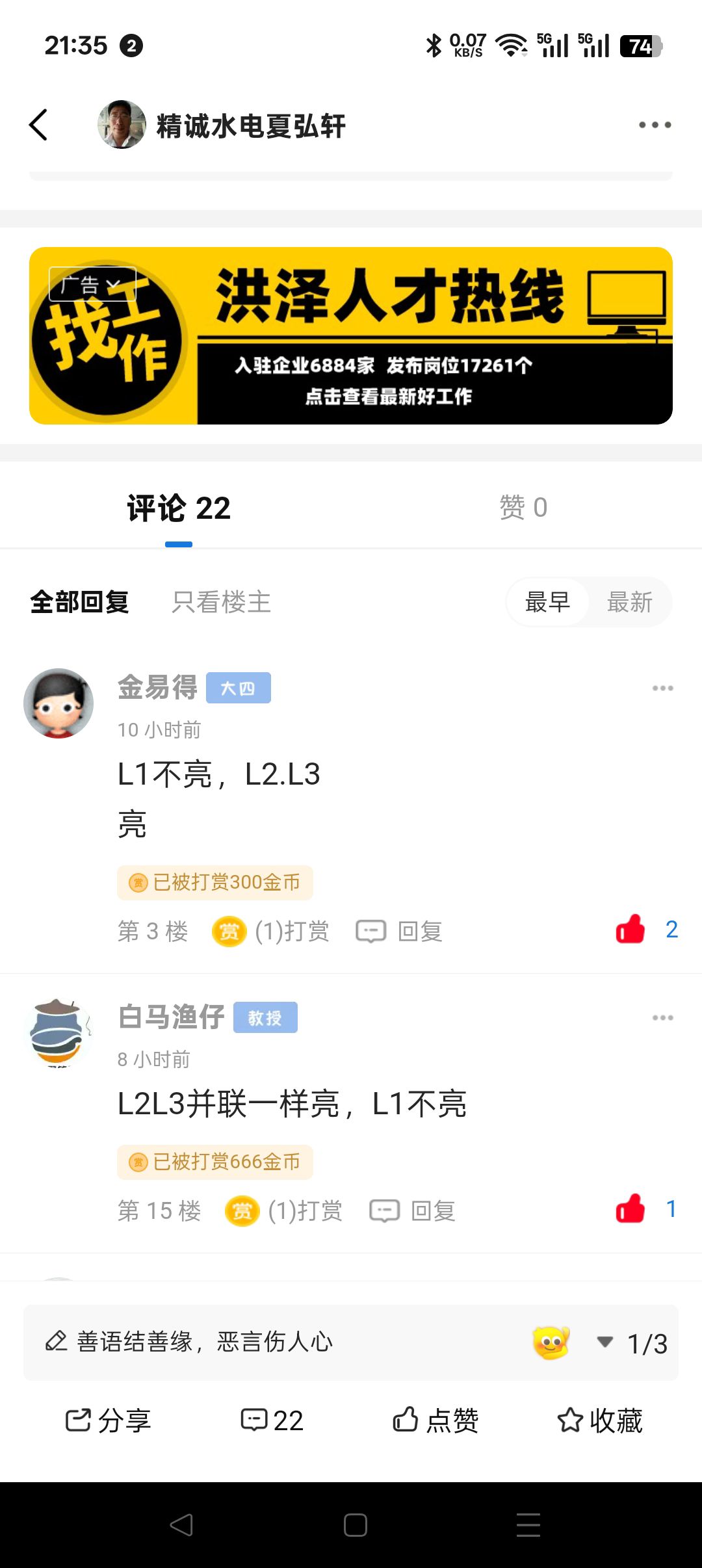Image resolution: width=702 pixels, height=1568 pixels.
Task: Go back using the header arrow
Action: pyautogui.click(x=38, y=125)
